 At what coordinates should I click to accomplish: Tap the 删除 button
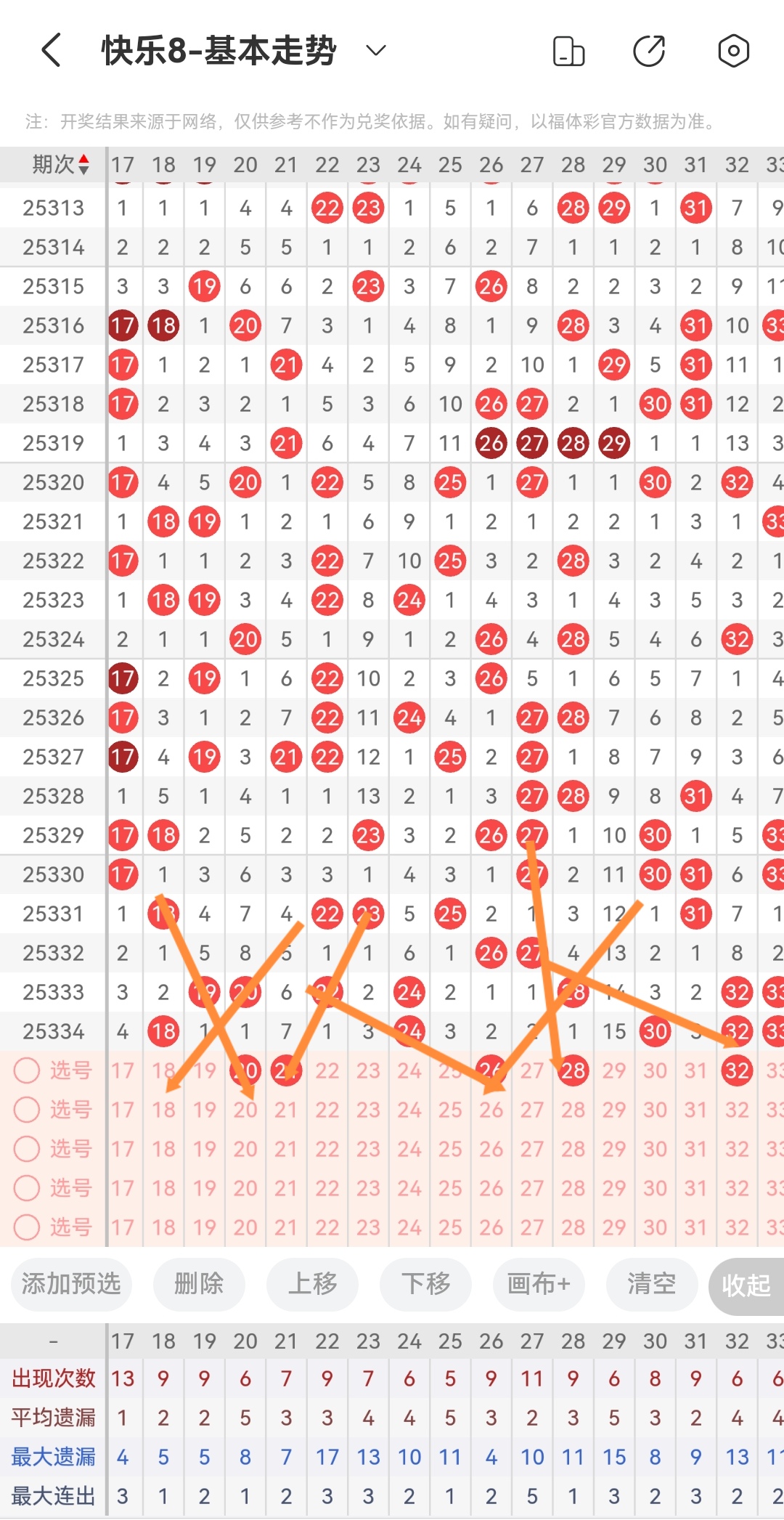point(198,1284)
